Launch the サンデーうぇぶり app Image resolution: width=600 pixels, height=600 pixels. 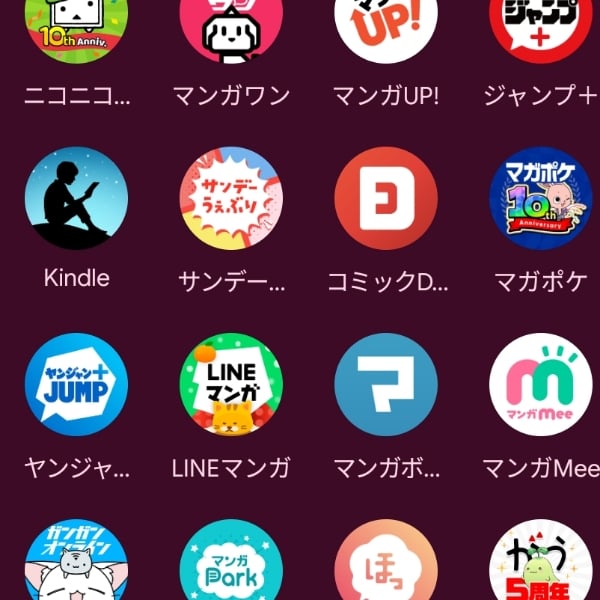tap(231, 198)
